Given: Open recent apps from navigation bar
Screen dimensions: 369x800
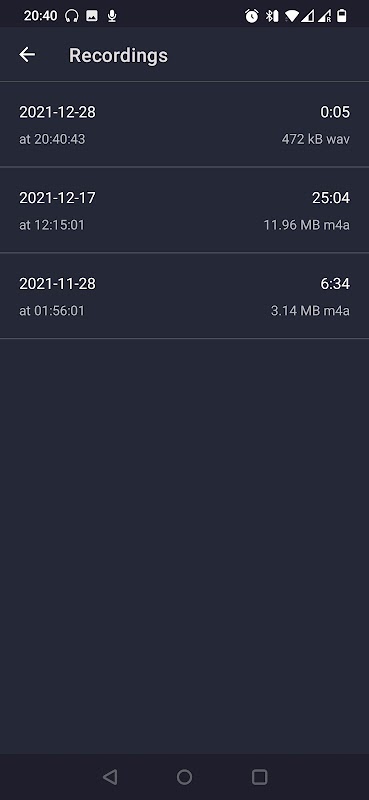Looking at the screenshot, I should pyautogui.click(x=259, y=777).
